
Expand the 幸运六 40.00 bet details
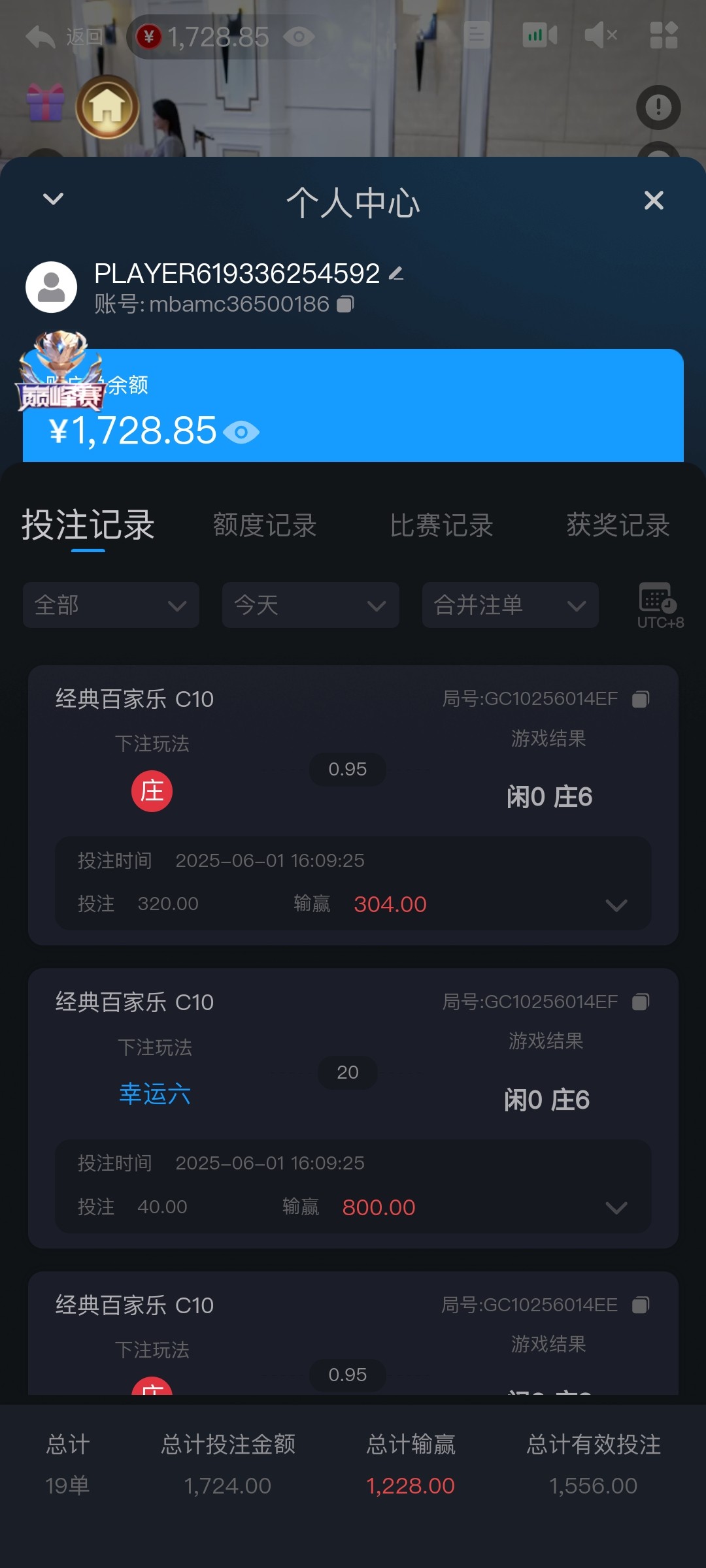(616, 1208)
